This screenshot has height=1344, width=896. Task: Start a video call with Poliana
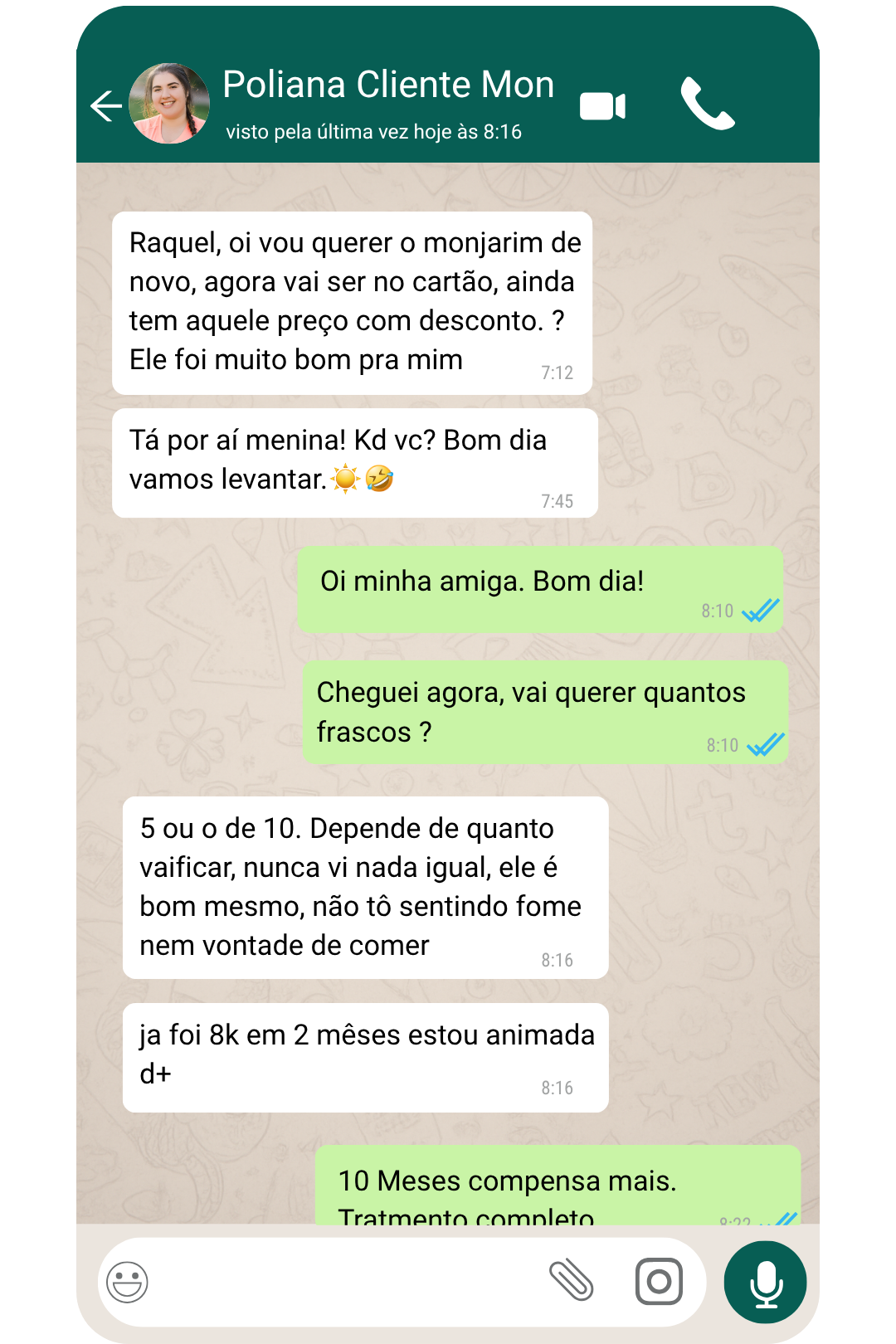pyautogui.click(x=603, y=106)
